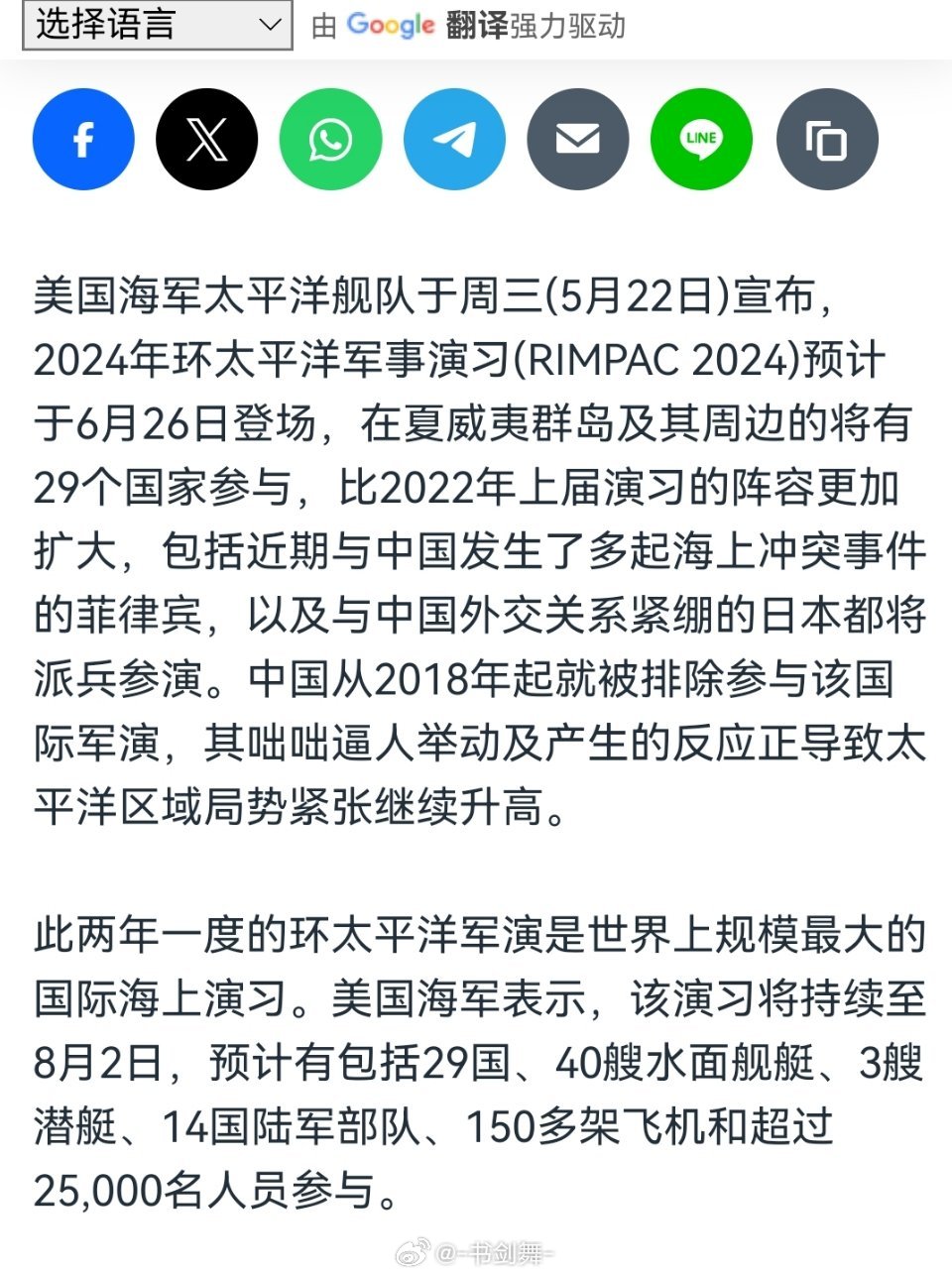Viewport: 952px width, 1276px height.
Task: Share the article via WhatsApp
Action: pyautogui.click(x=331, y=139)
